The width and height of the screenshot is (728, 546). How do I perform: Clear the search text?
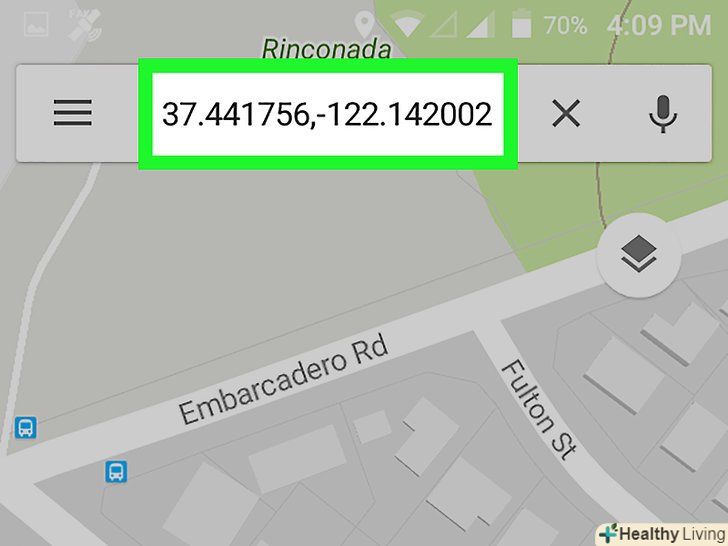click(x=566, y=114)
